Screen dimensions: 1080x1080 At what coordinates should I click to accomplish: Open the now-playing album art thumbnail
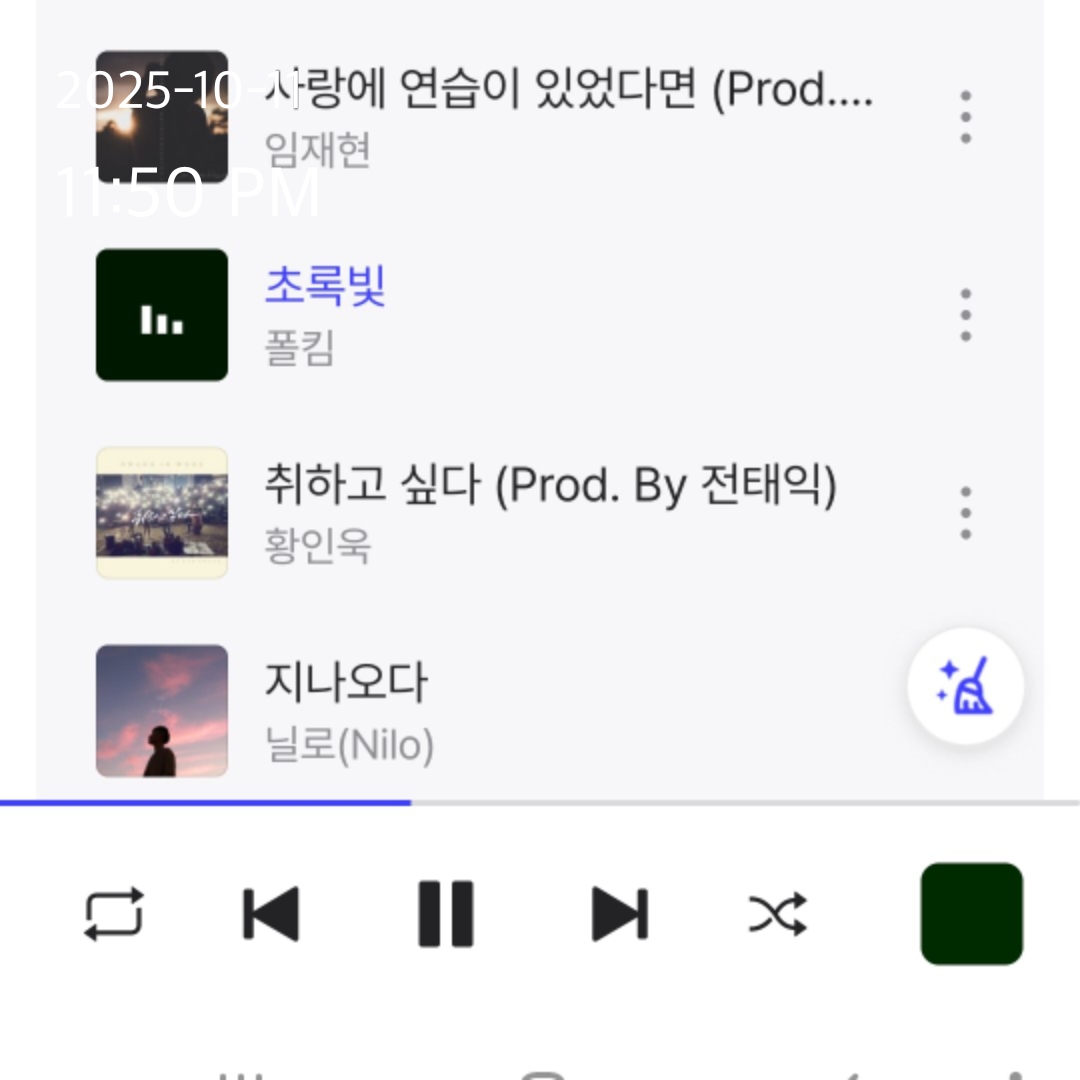pyautogui.click(x=971, y=914)
